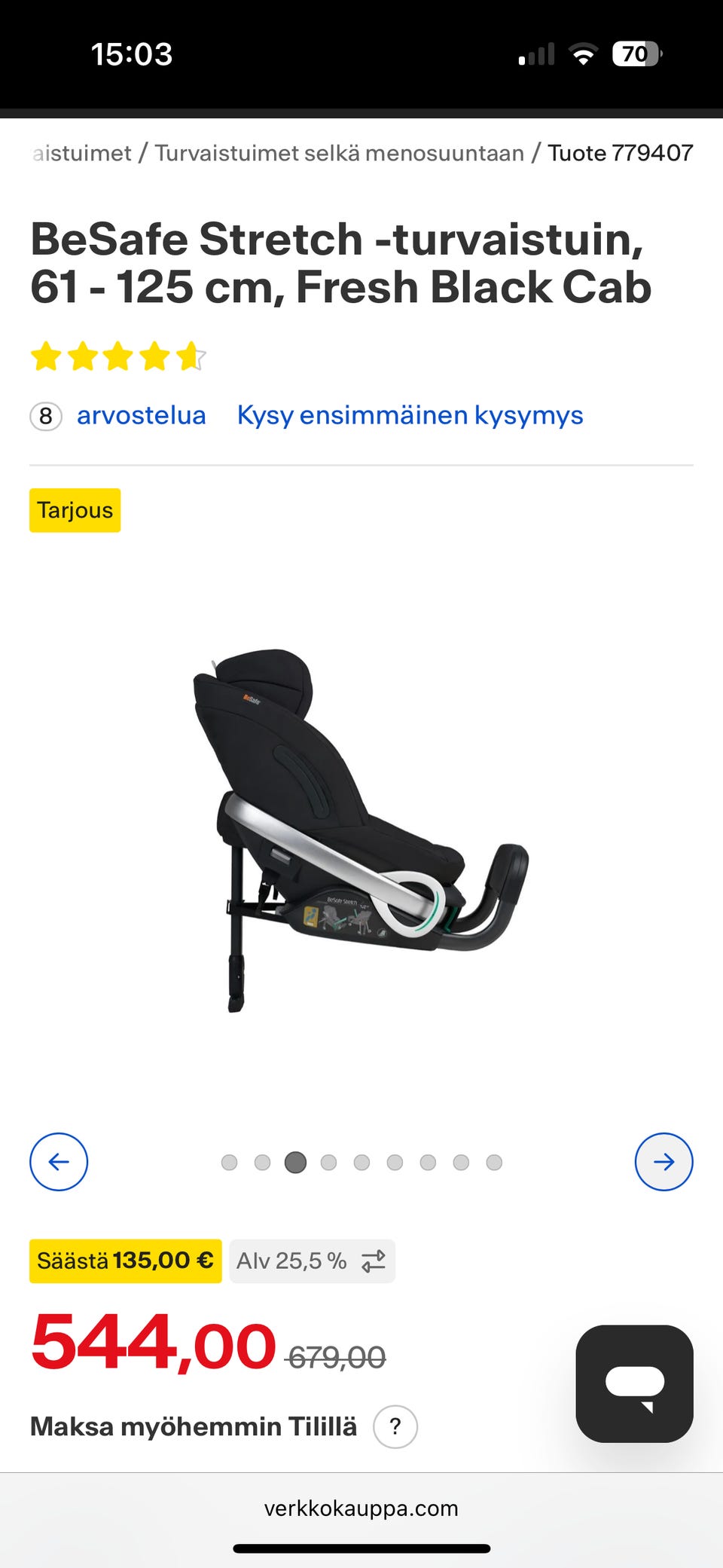
Task: Toggle the Alv 25,5 % tax display
Action: point(312,1261)
